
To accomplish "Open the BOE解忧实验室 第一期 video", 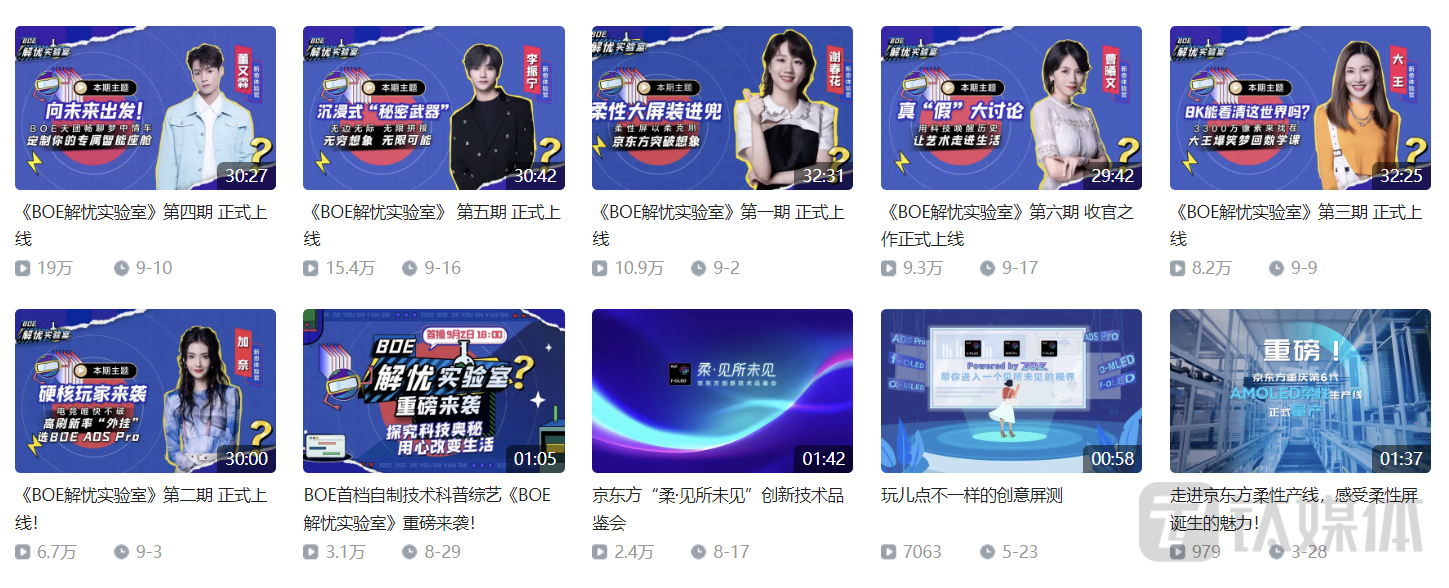I will pos(722,108).
